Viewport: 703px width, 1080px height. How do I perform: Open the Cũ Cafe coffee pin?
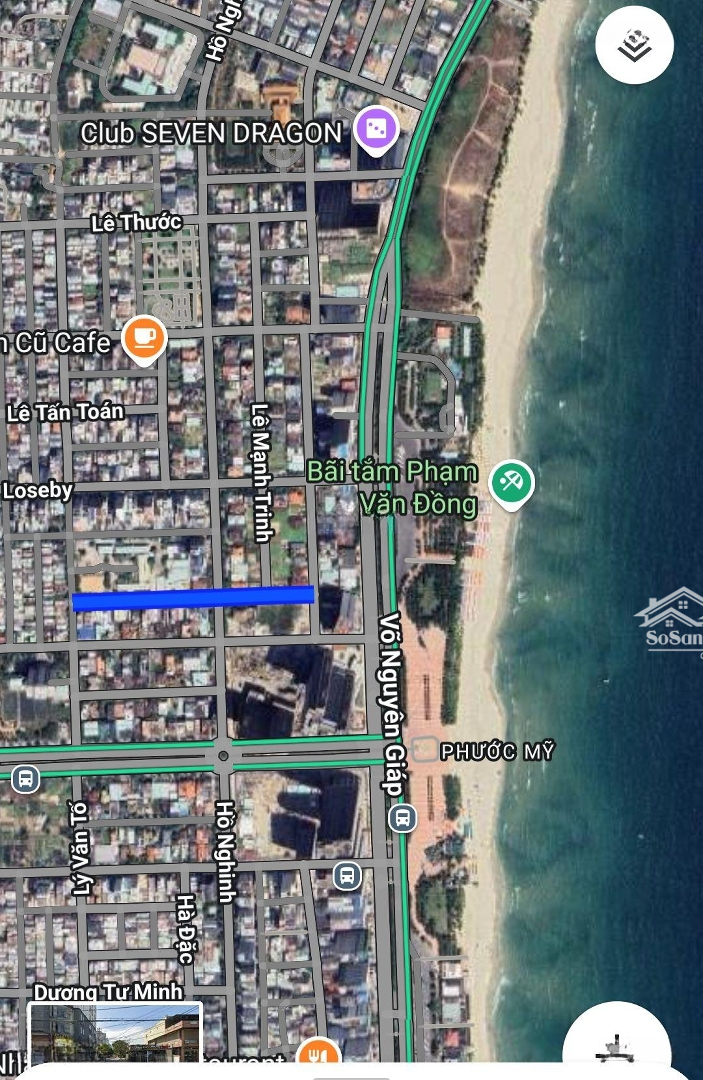(x=144, y=339)
